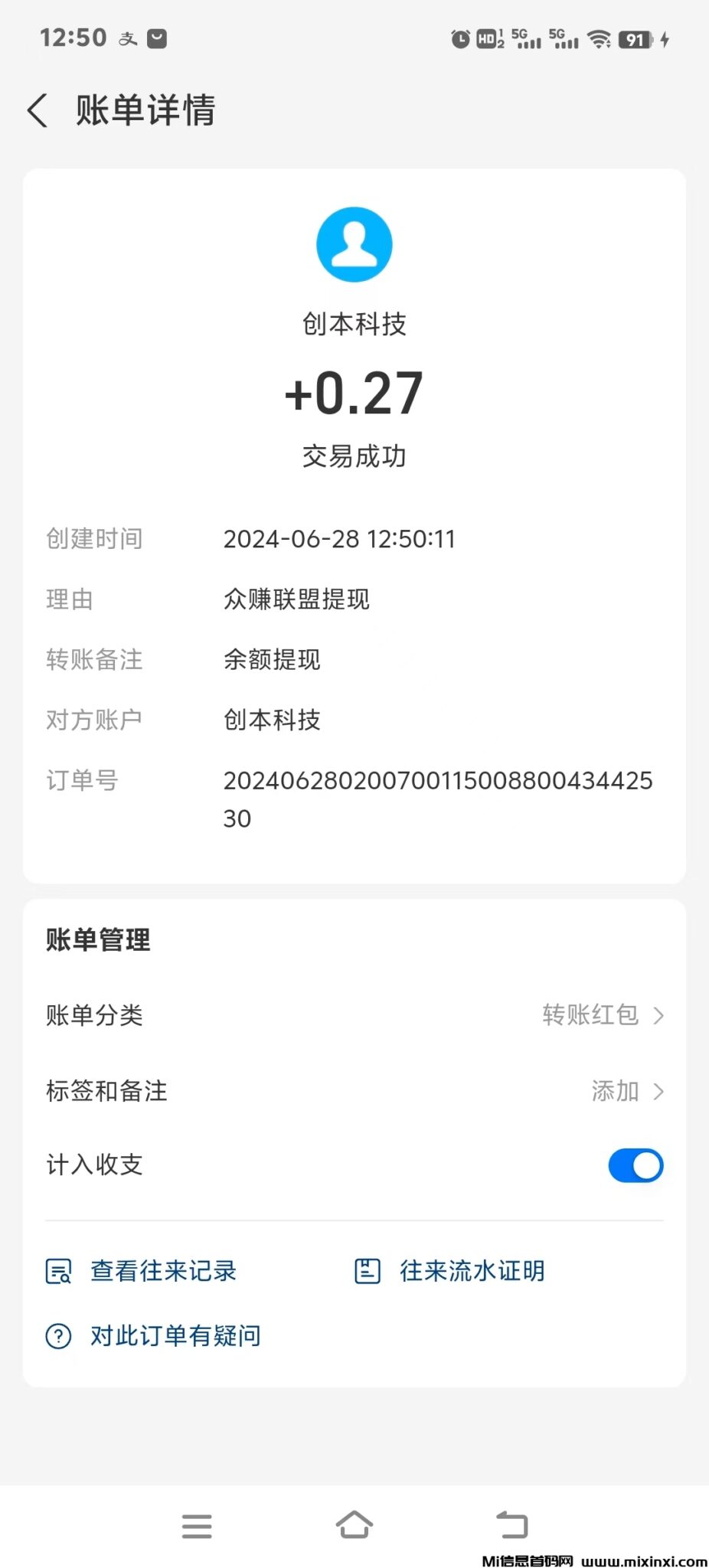Tap 查看往来记录 link

tap(162, 1270)
